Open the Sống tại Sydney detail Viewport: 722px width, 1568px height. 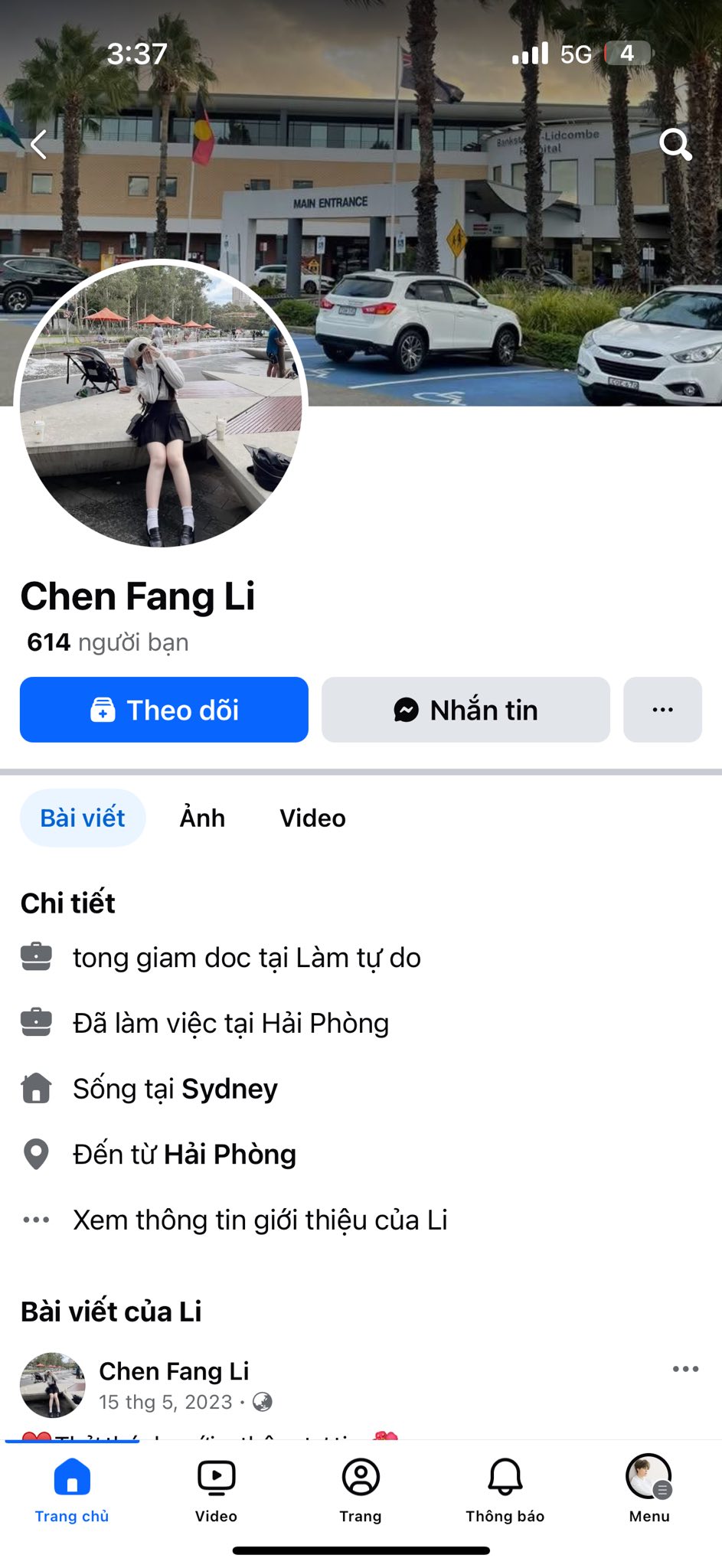click(x=175, y=1089)
